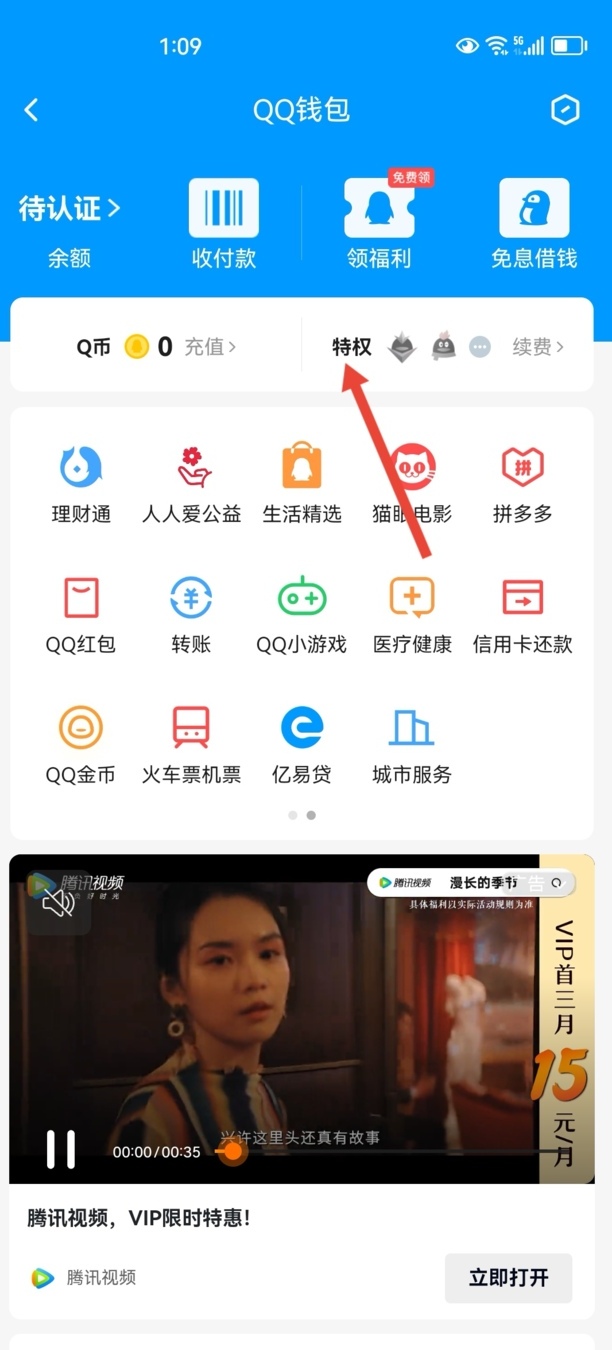This screenshot has height=1350, width=612.
Task: Open 人人爱公益 charity
Action: tap(191, 484)
